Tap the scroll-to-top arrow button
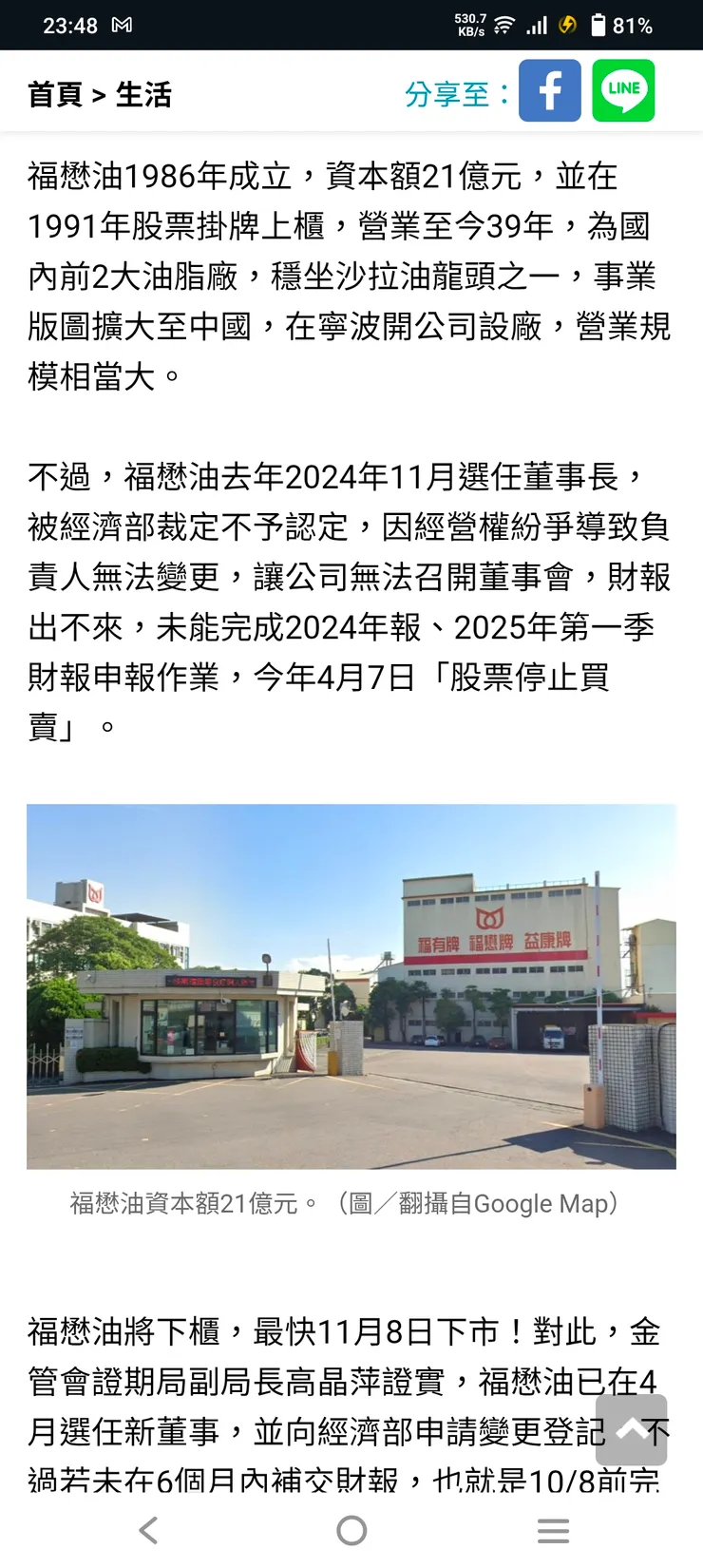Viewport: 703px width, 1568px height. pyautogui.click(x=632, y=1429)
